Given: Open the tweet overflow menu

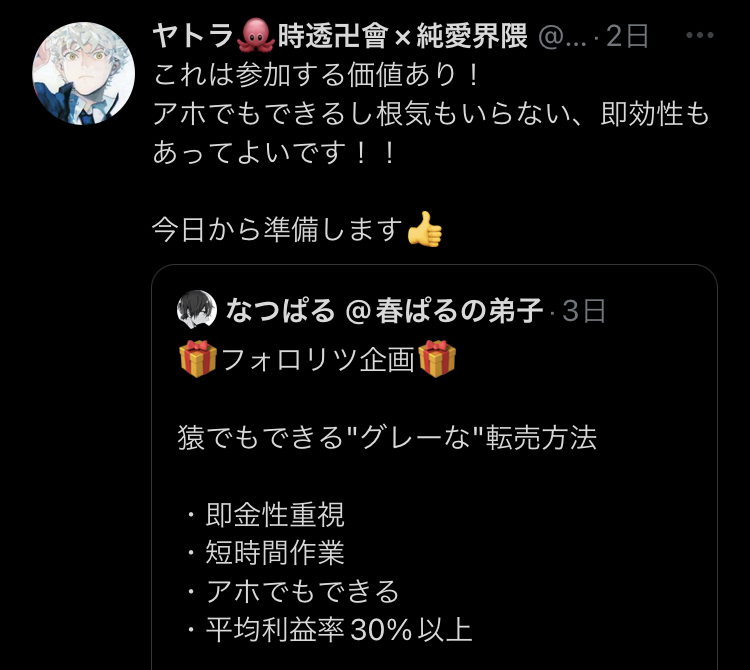Looking at the screenshot, I should pyautogui.click(x=701, y=36).
